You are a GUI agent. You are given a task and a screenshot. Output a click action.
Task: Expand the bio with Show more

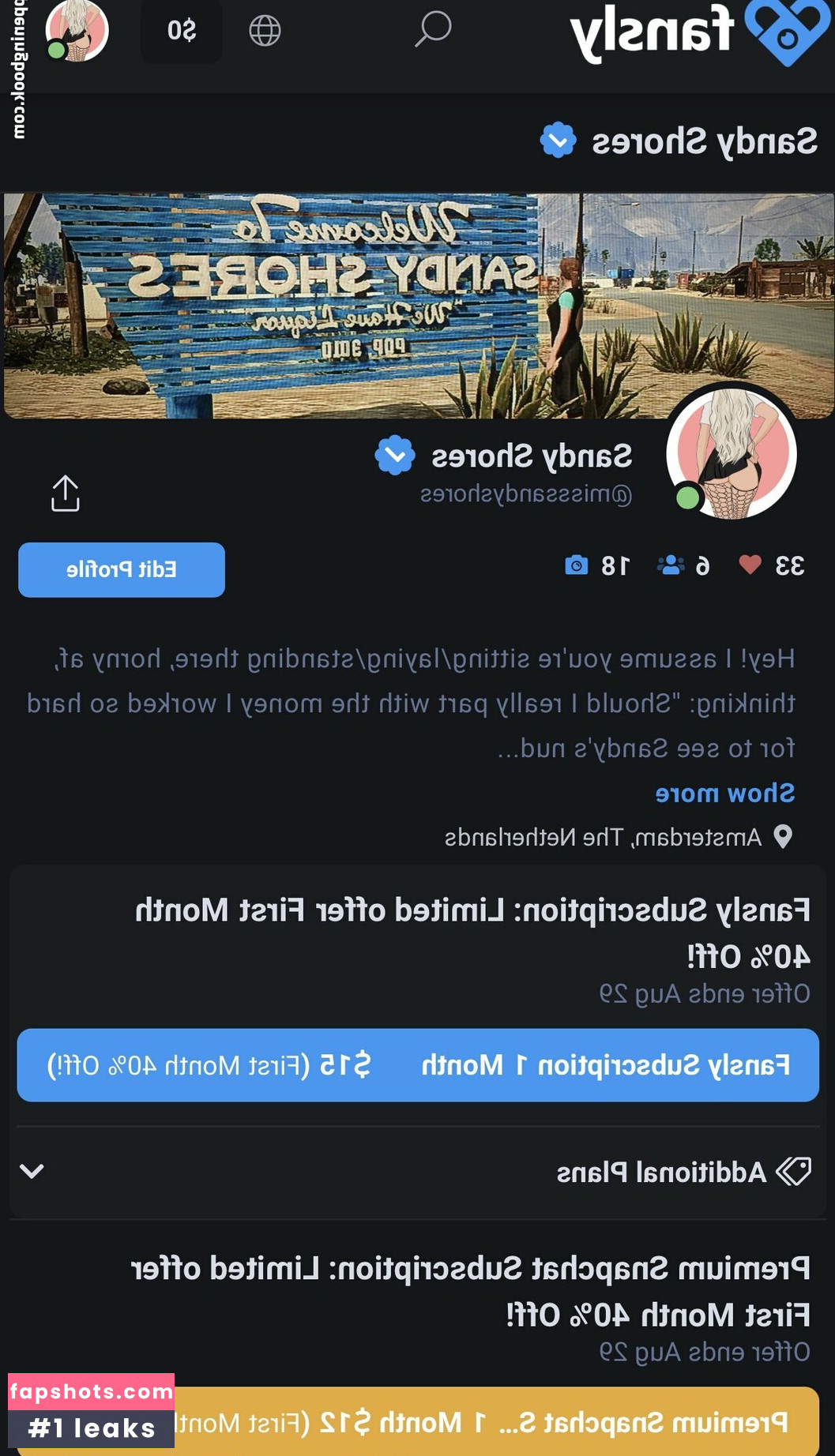point(724,793)
